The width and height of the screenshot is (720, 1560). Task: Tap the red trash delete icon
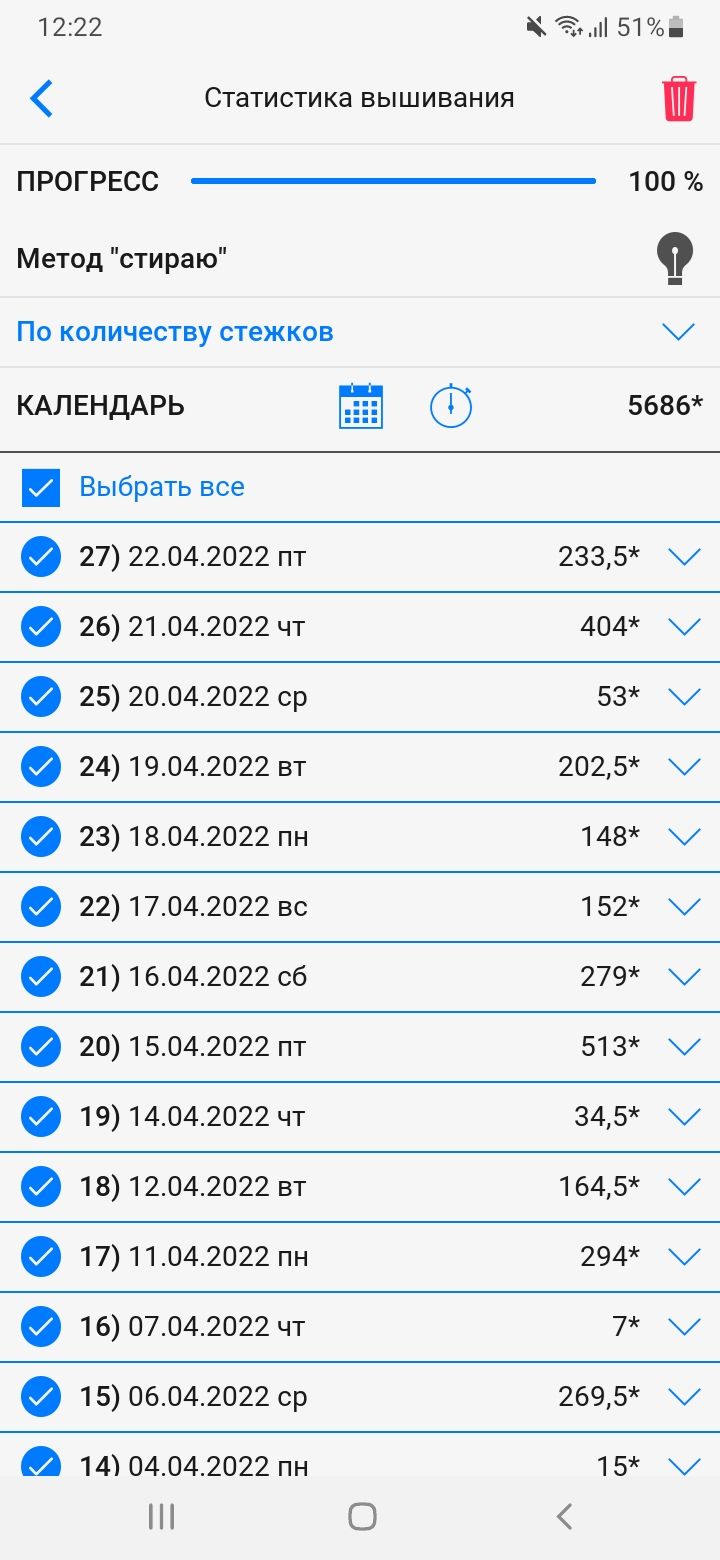pos(678,98)
